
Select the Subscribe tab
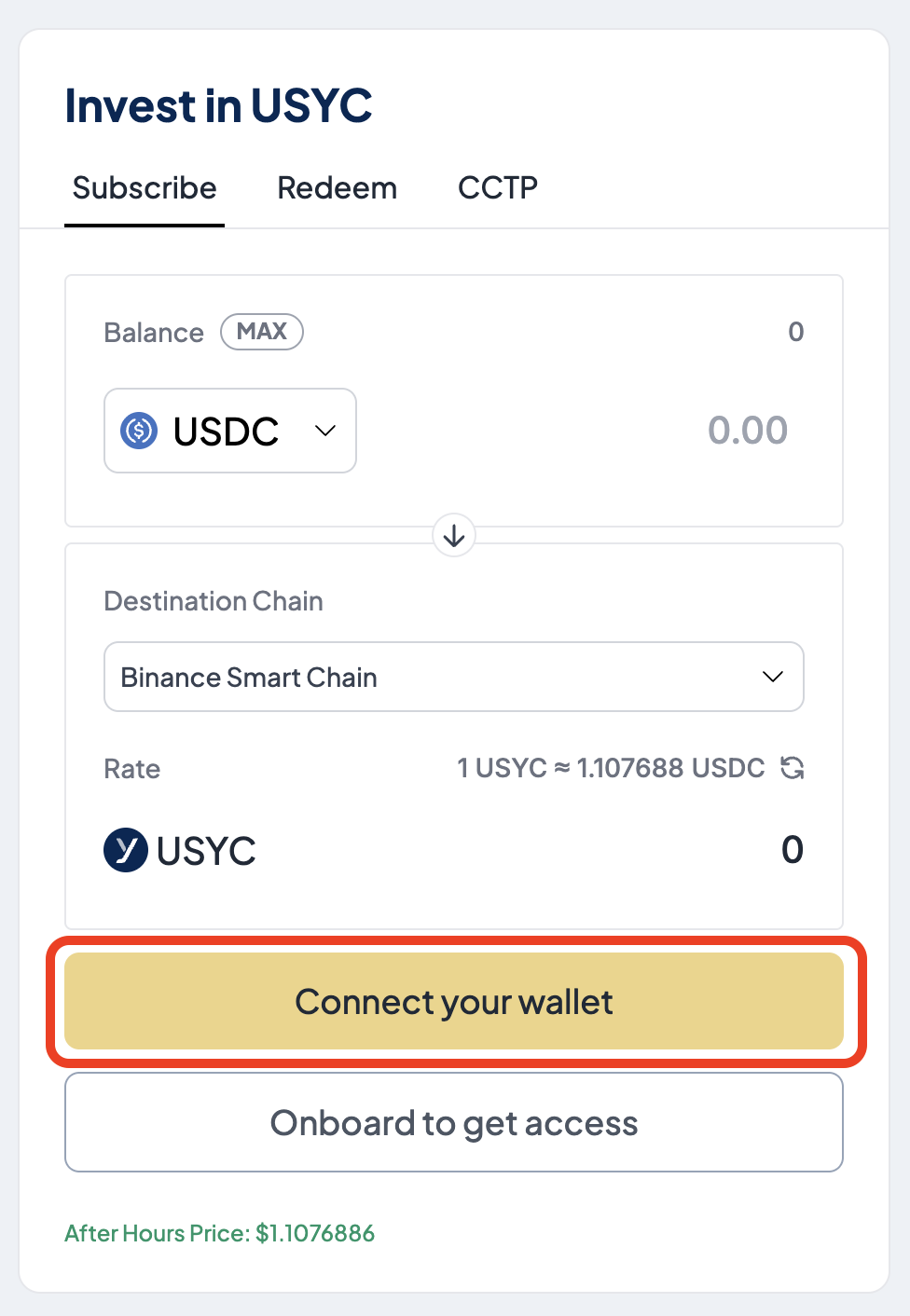coord(145,187)
